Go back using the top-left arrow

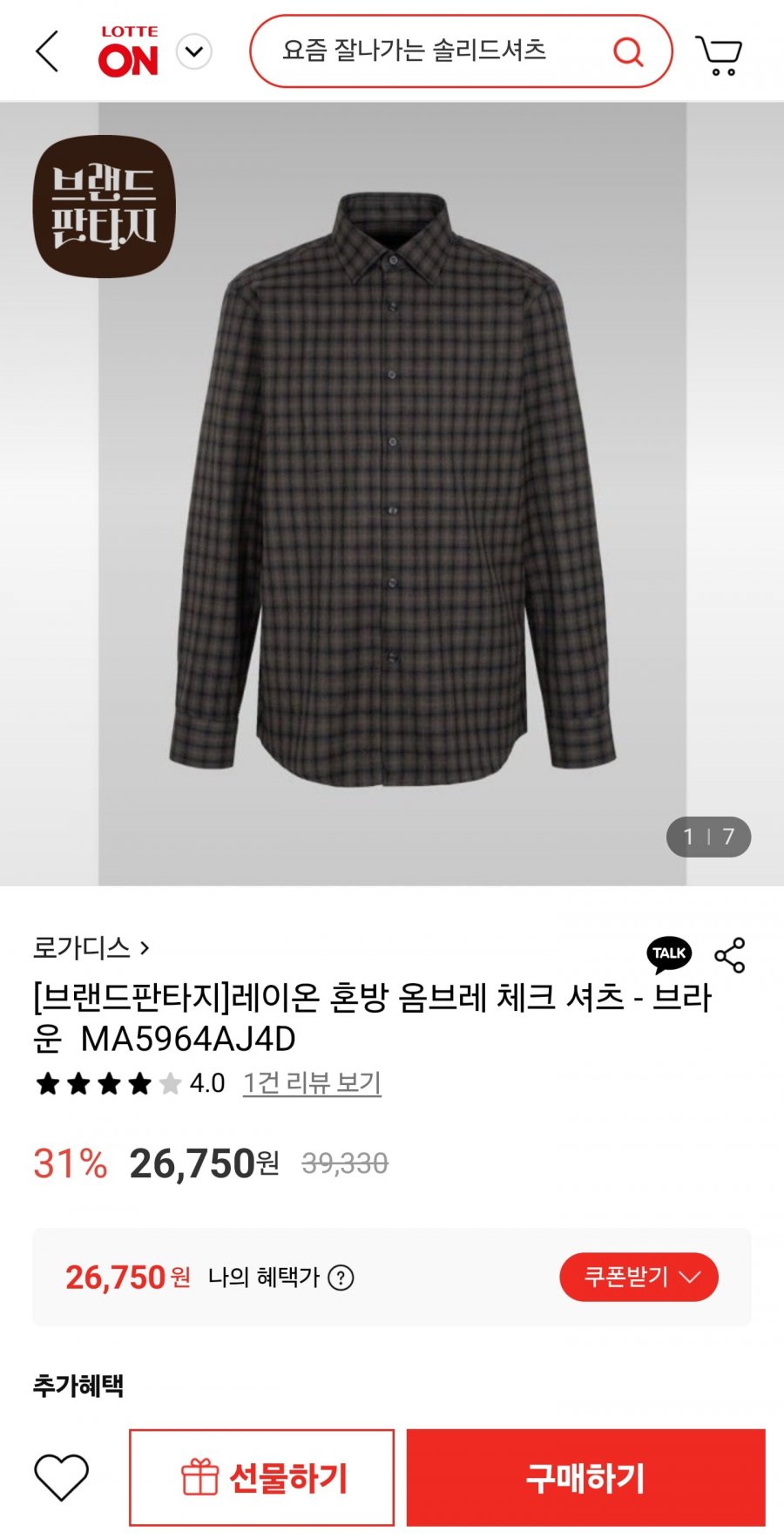coord(47,51)
